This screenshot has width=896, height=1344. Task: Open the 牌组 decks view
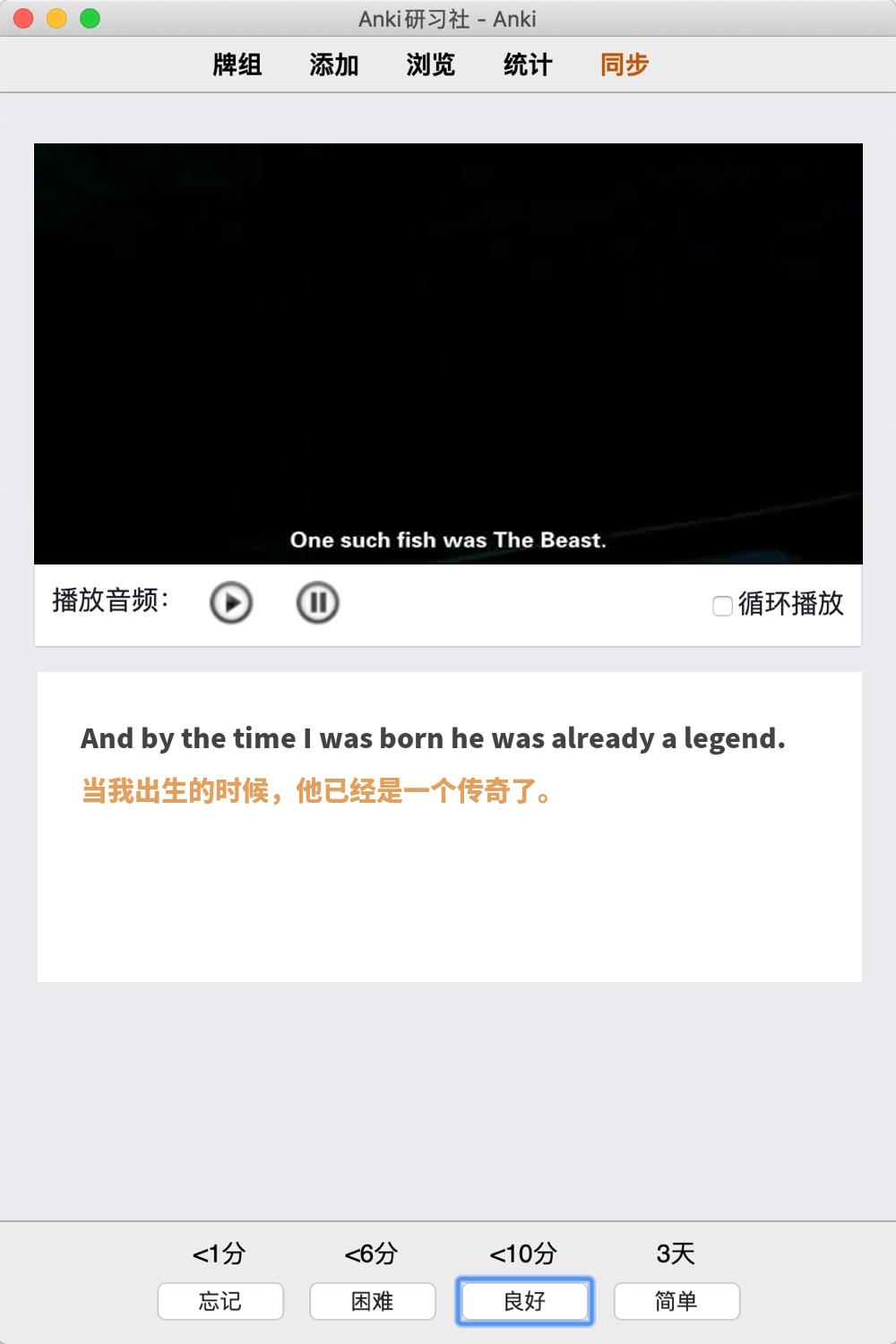(x=237, y=65)
